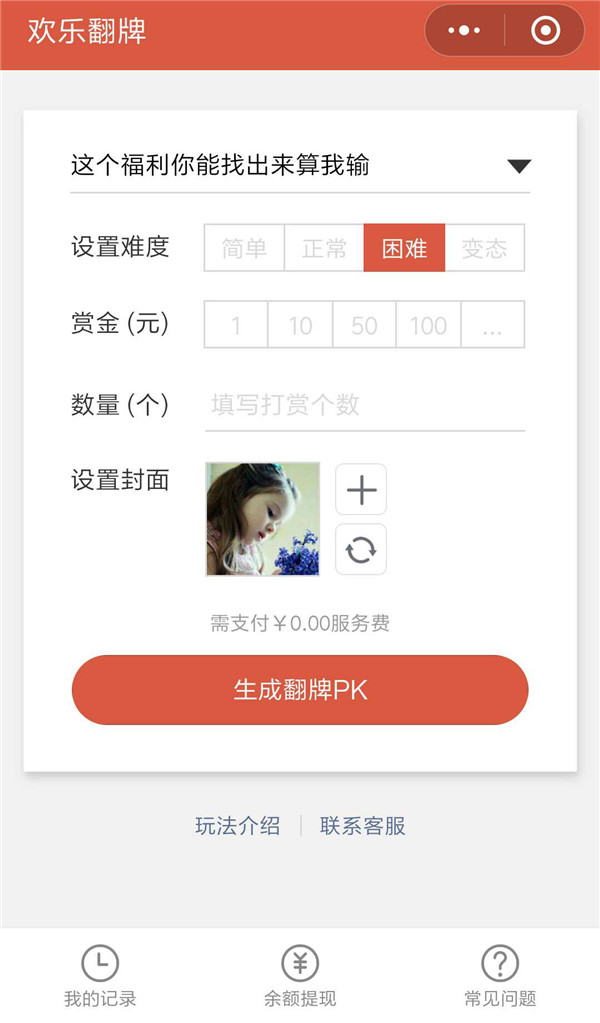
Task: Open custom reward amount option
Action: point(492,325)
